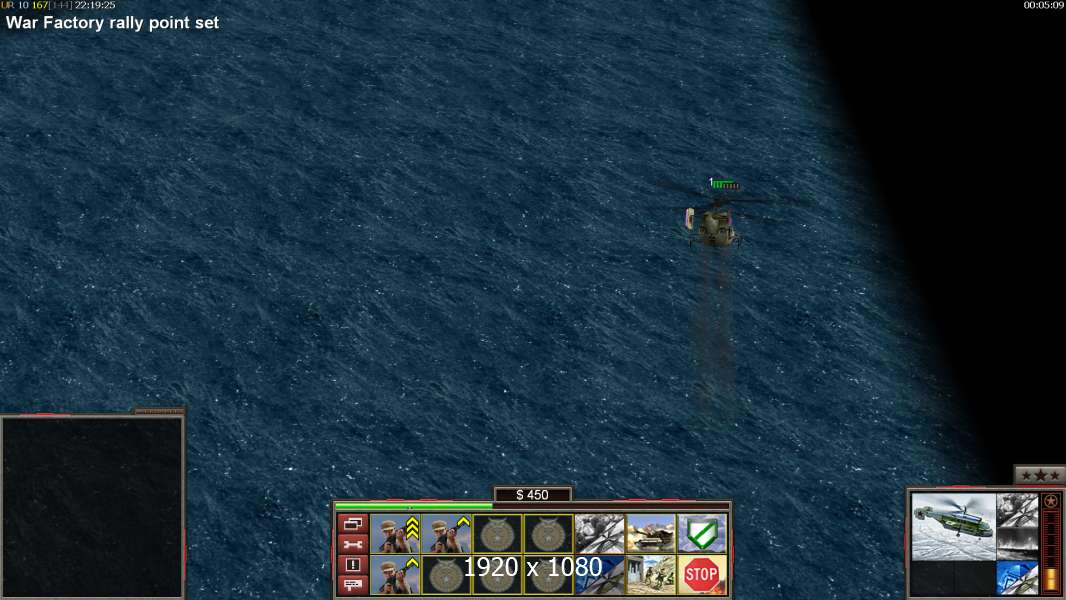
Task: Activate the green shield guard command
Action: click(702, 533)
